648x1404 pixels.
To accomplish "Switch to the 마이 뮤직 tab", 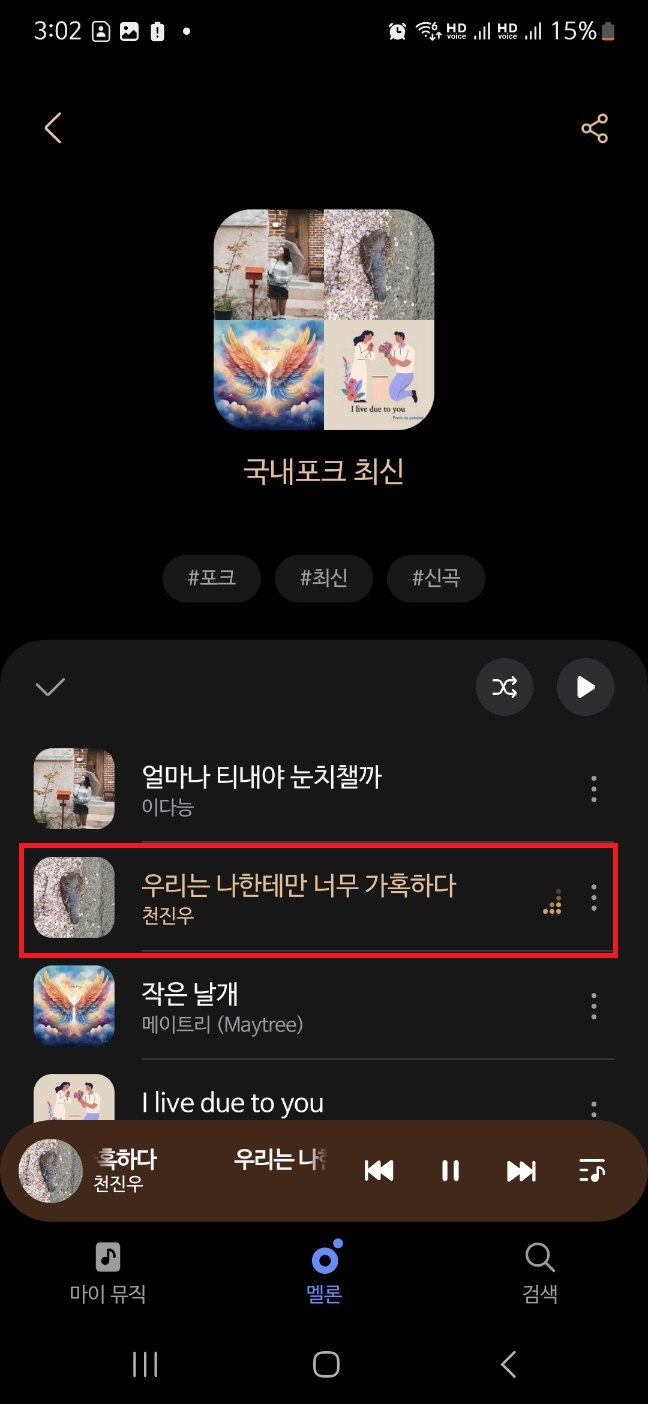I will click(108, 1272).
